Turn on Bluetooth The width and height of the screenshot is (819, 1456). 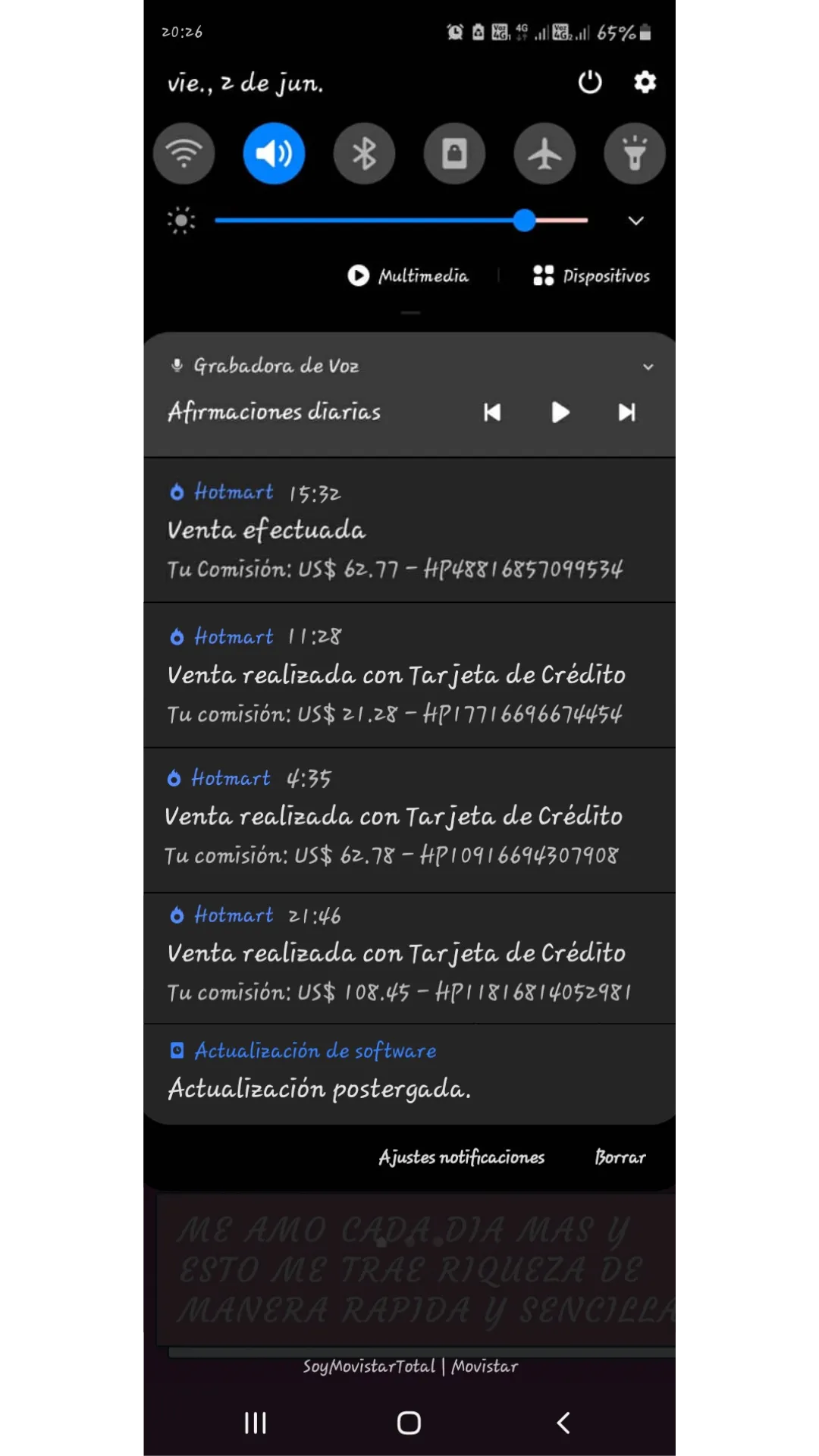[x=364, y=154]
